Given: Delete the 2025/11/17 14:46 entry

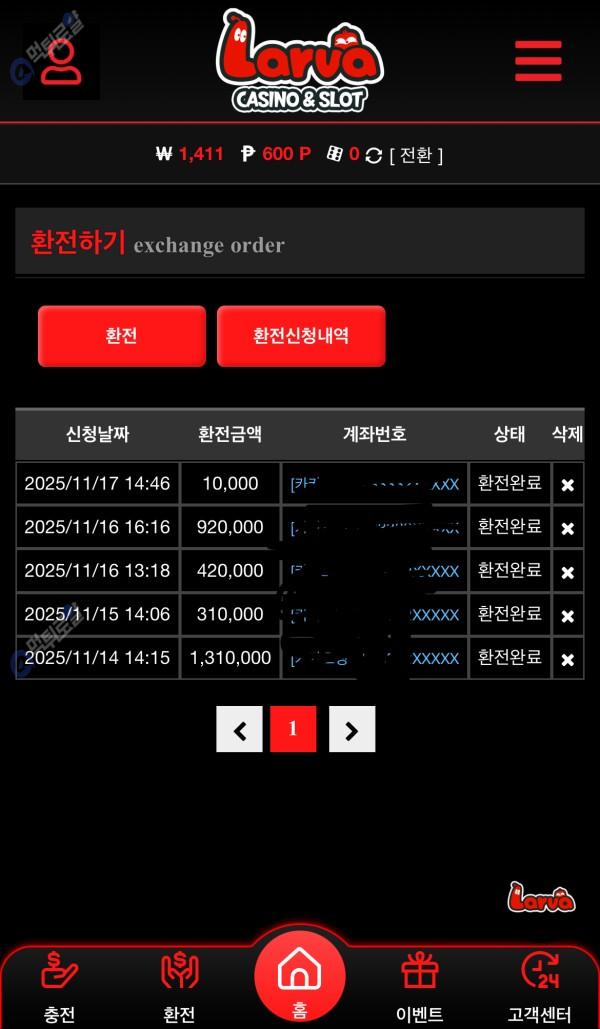Looking at the screenshot, I should point(567,485).
